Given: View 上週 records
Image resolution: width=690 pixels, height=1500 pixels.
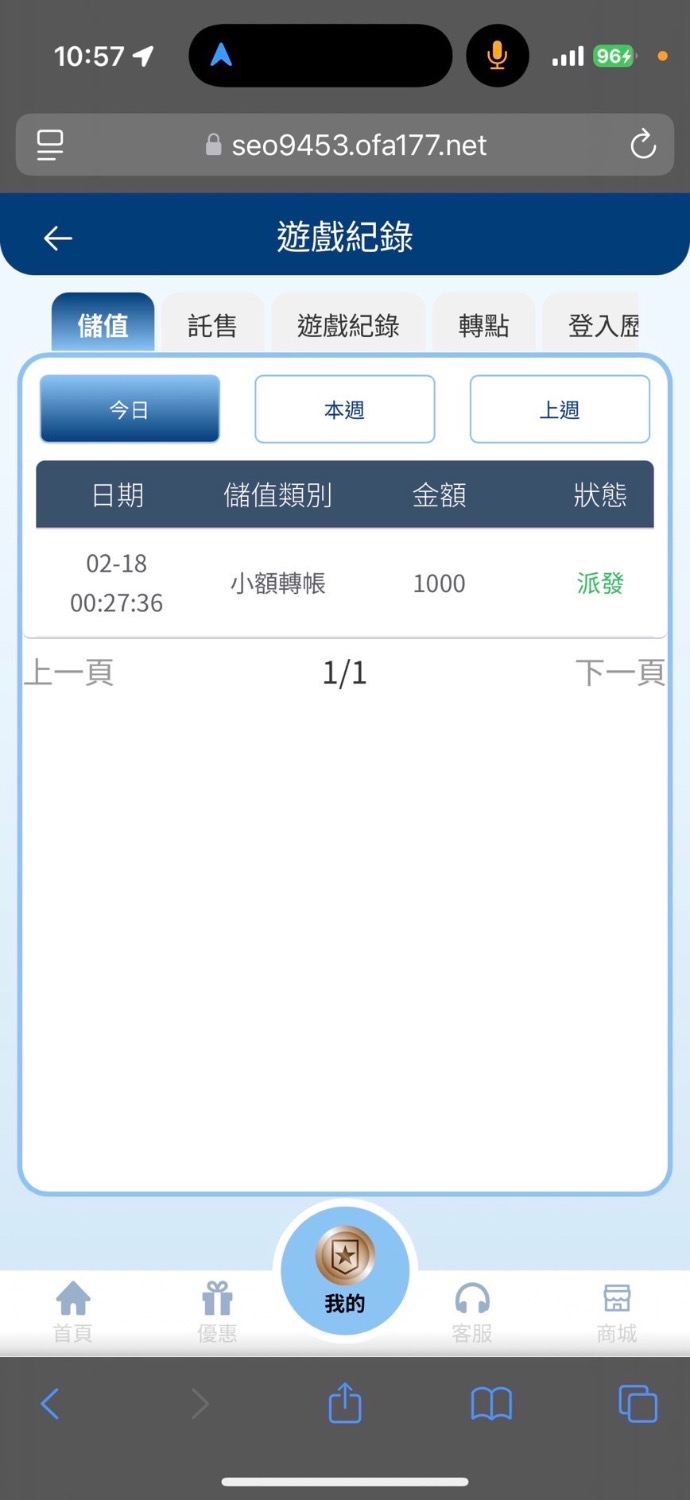Looking at the screenshot, I should coord(559,409).
